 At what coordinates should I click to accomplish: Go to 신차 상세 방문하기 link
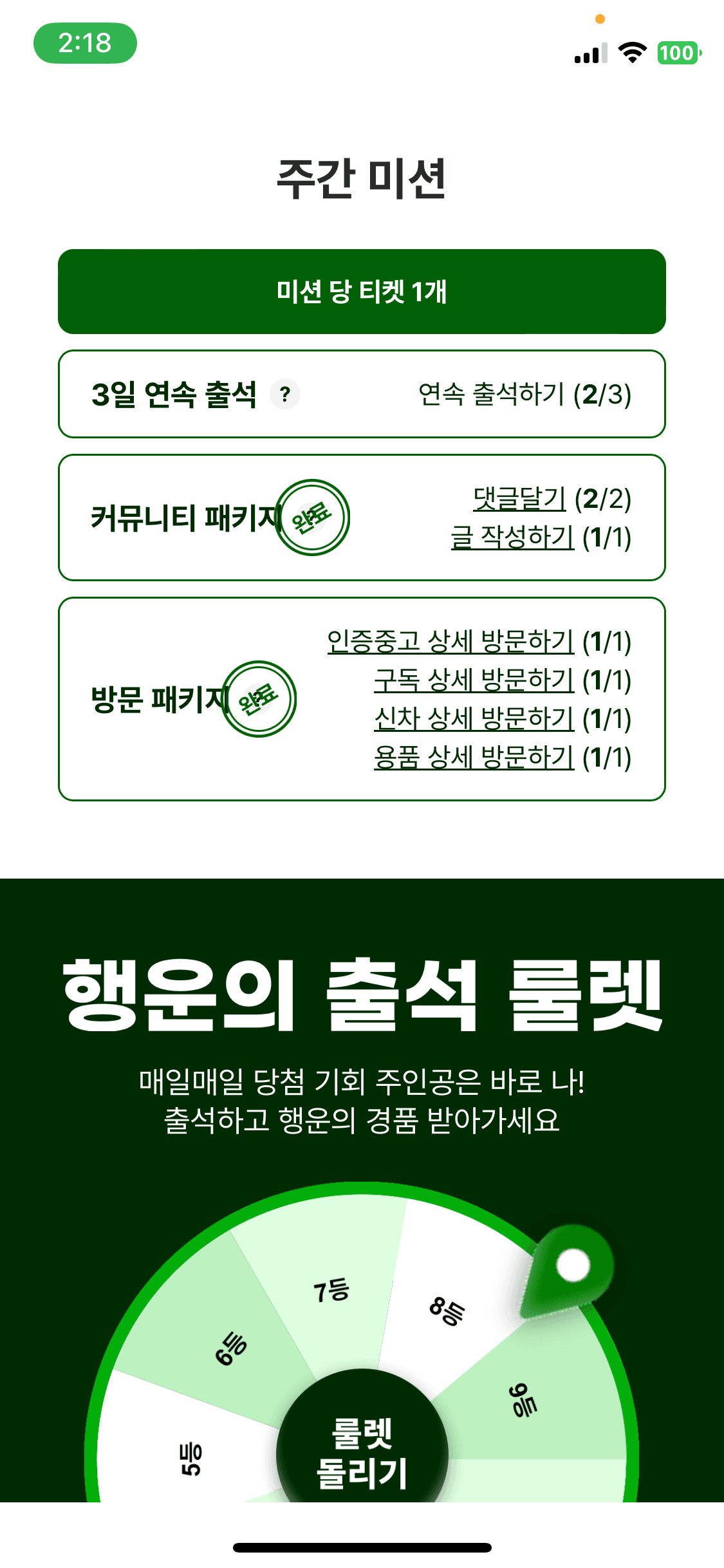[x=474, y=719]
